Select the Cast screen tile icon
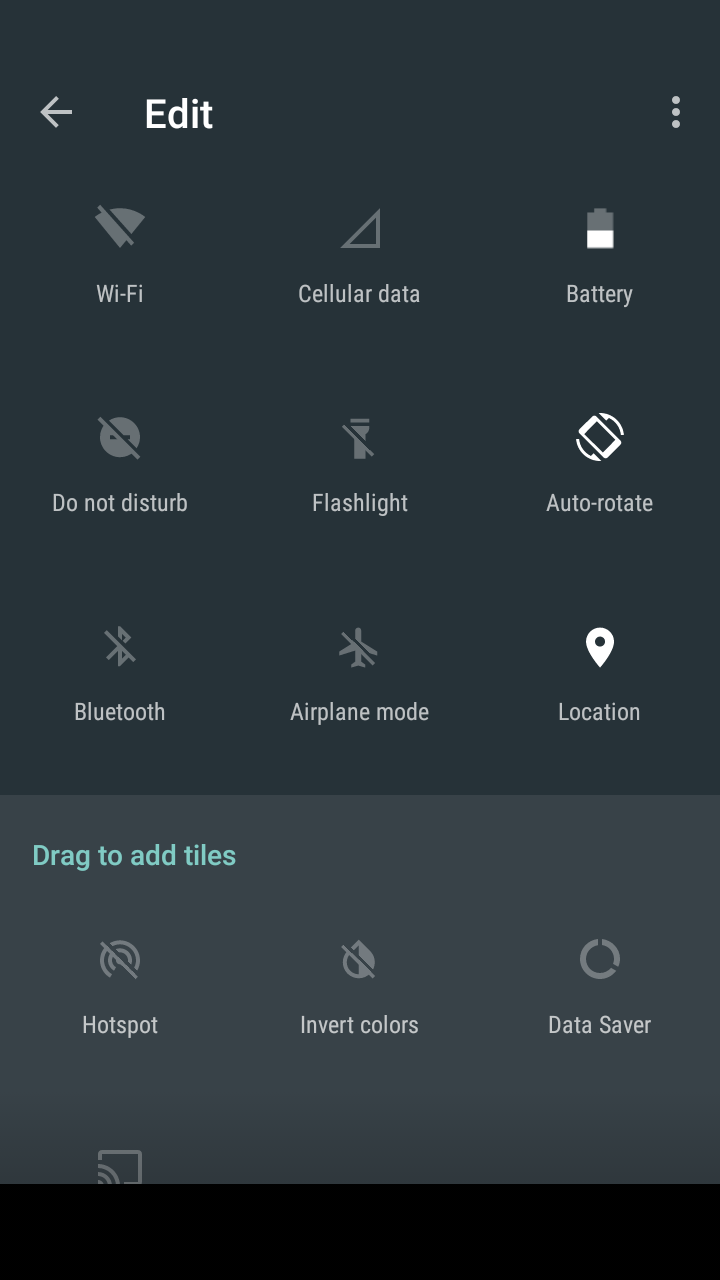This screenshot has width=720, height=1280. coord(120,1167)
